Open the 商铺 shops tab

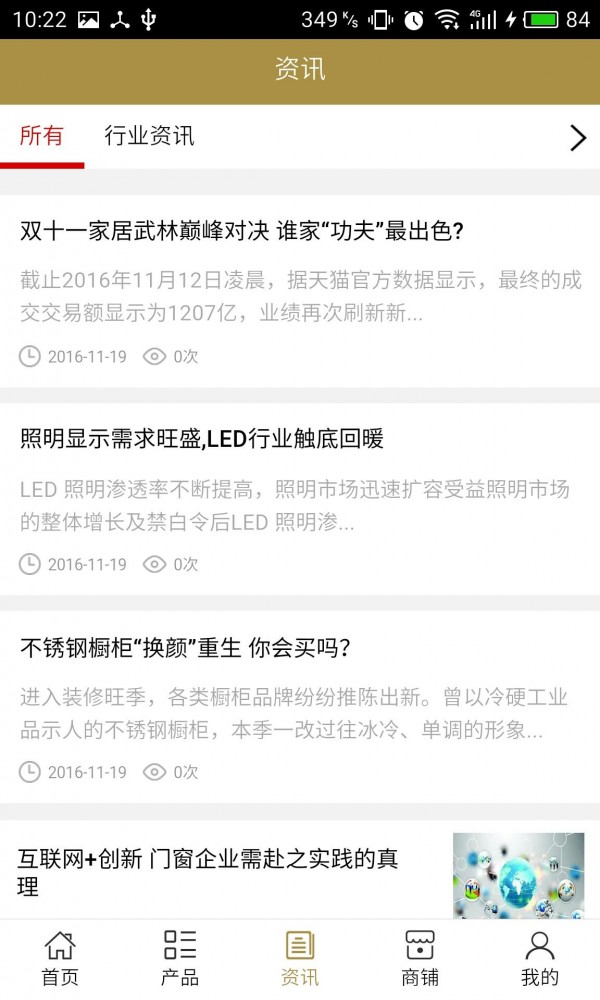click(x=420, y=958)
